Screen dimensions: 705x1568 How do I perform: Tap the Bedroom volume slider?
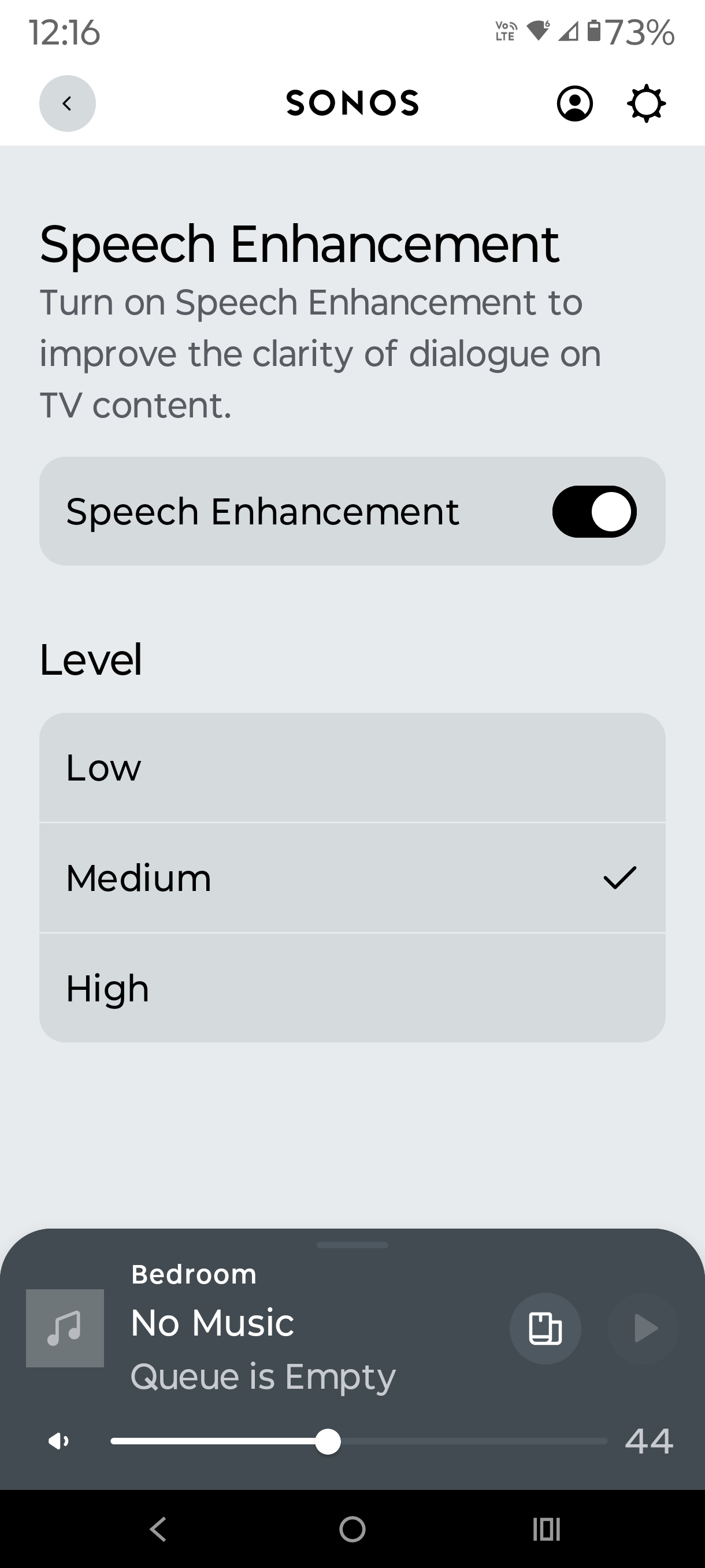359,1441
